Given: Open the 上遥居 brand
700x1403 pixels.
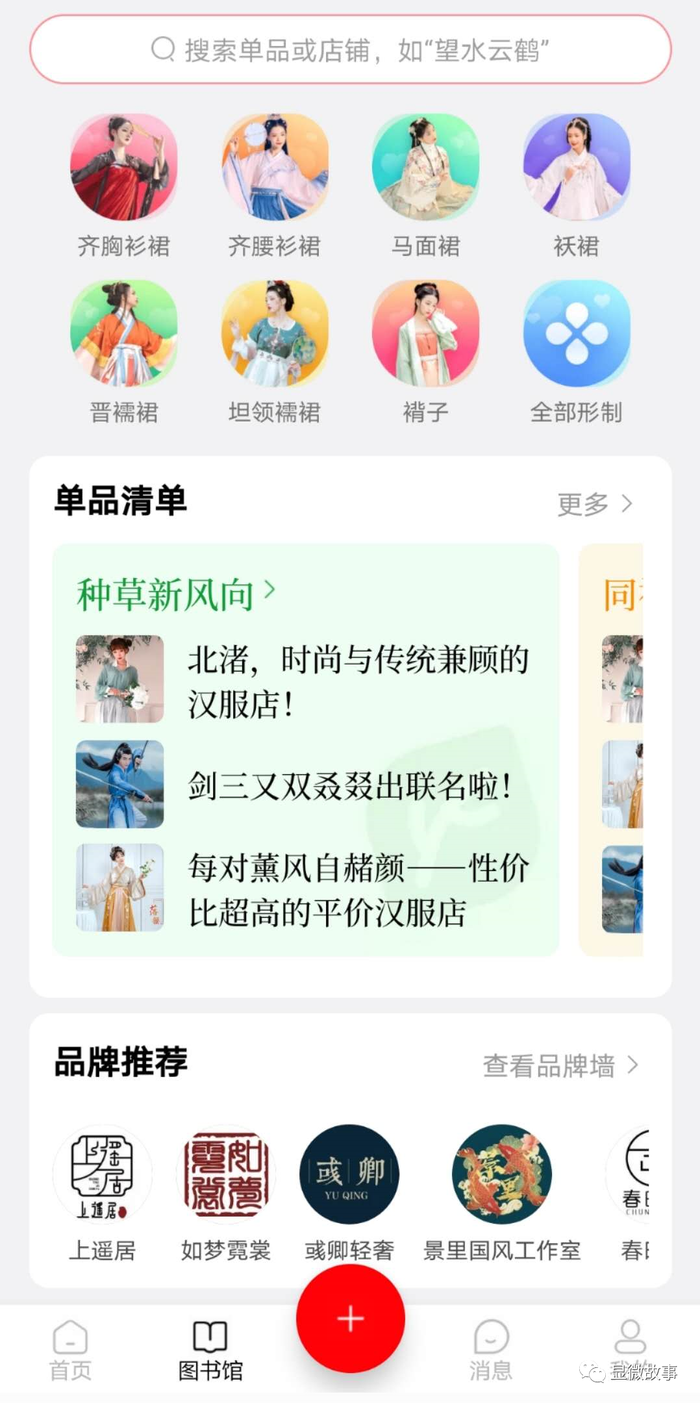Looking at the screenshot, I should (102, 1176).
